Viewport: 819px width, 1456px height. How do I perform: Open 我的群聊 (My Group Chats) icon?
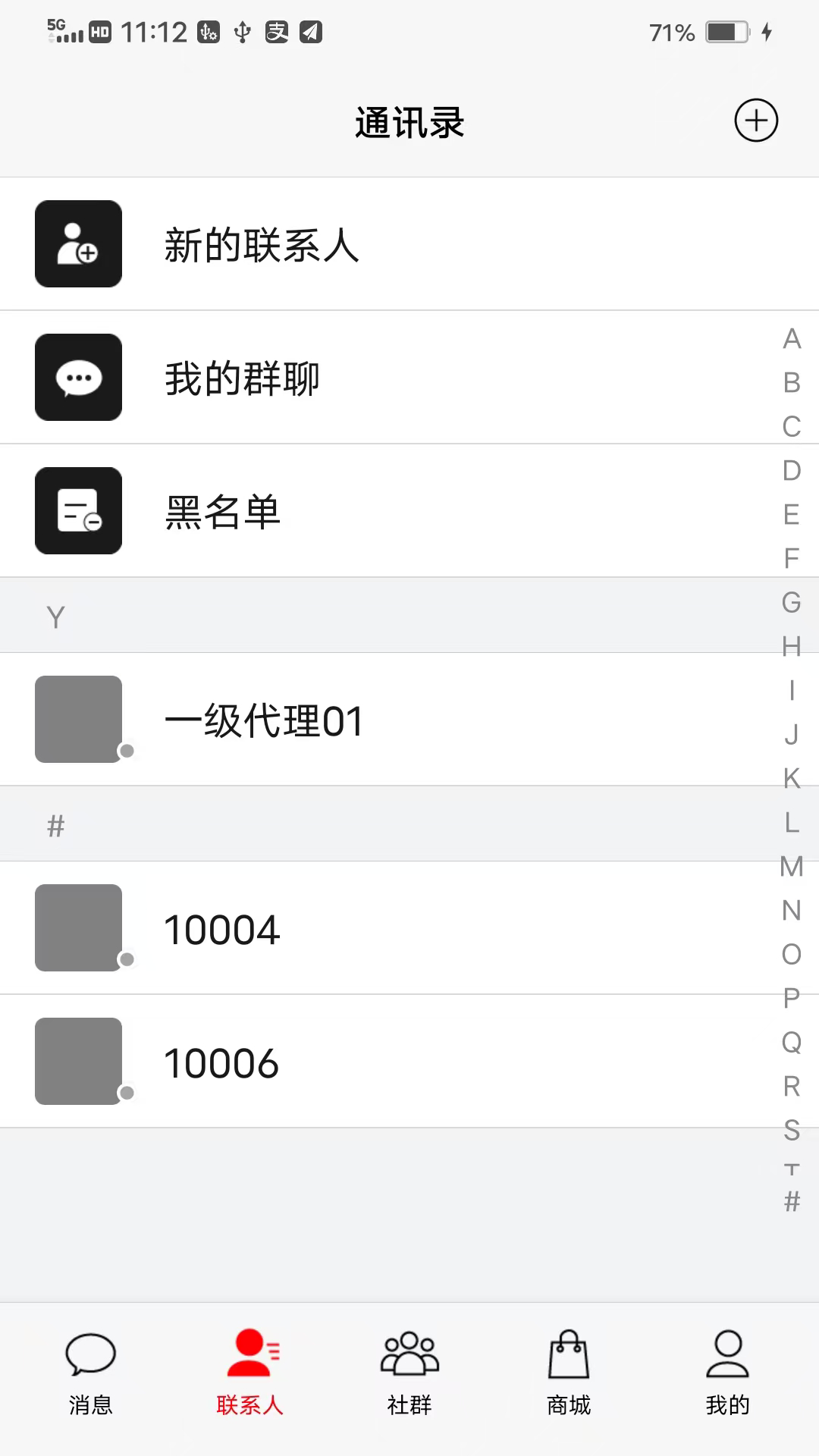[78, 378]
